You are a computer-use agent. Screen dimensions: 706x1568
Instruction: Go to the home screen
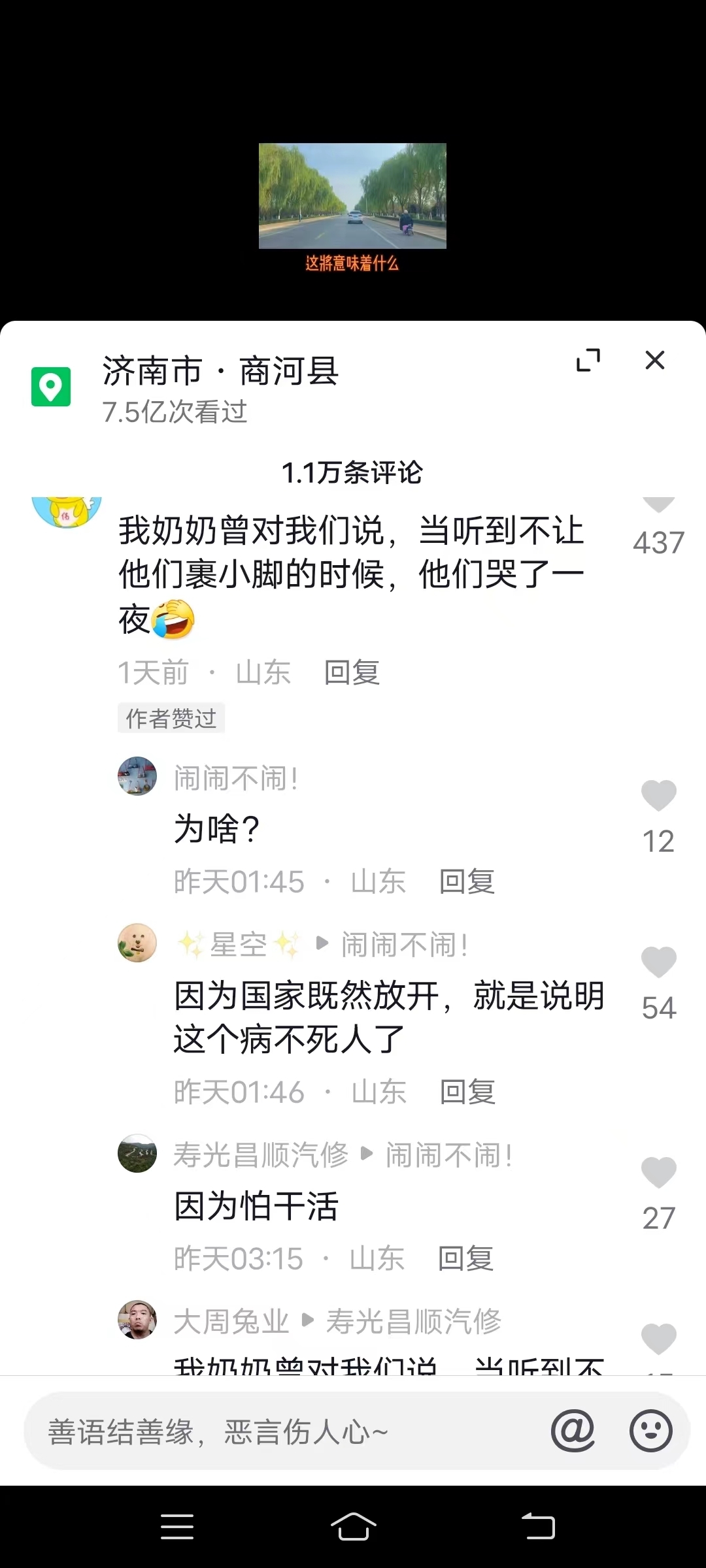click(x=353, y=1527)
